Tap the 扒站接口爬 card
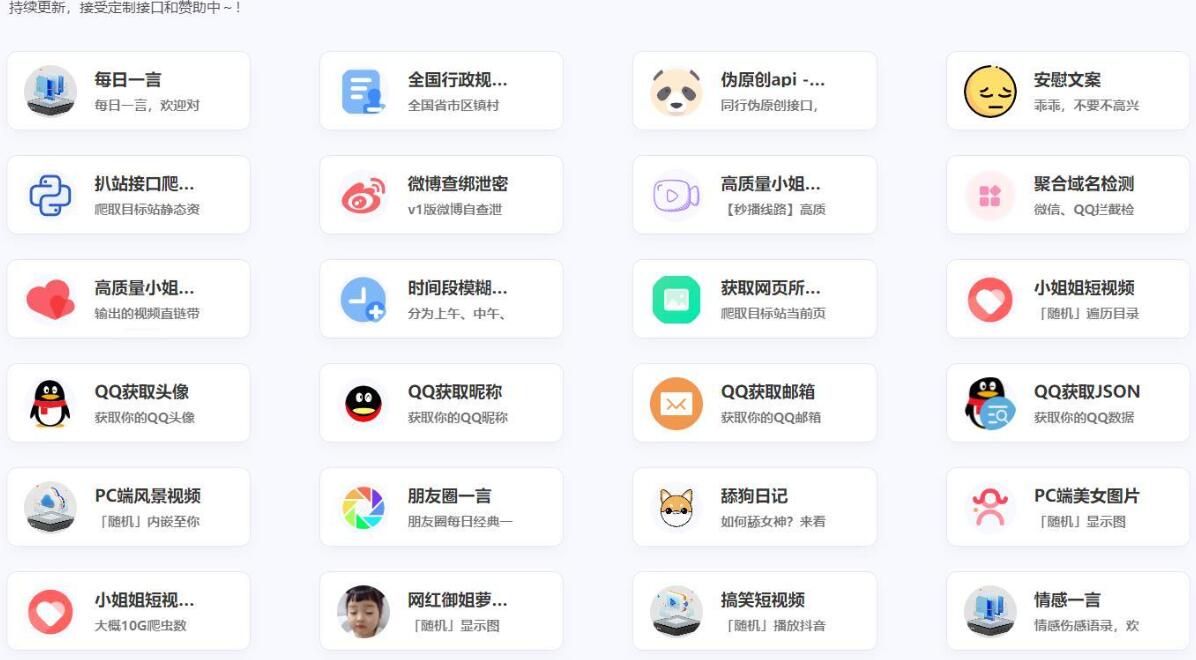 tap(128, 195)
